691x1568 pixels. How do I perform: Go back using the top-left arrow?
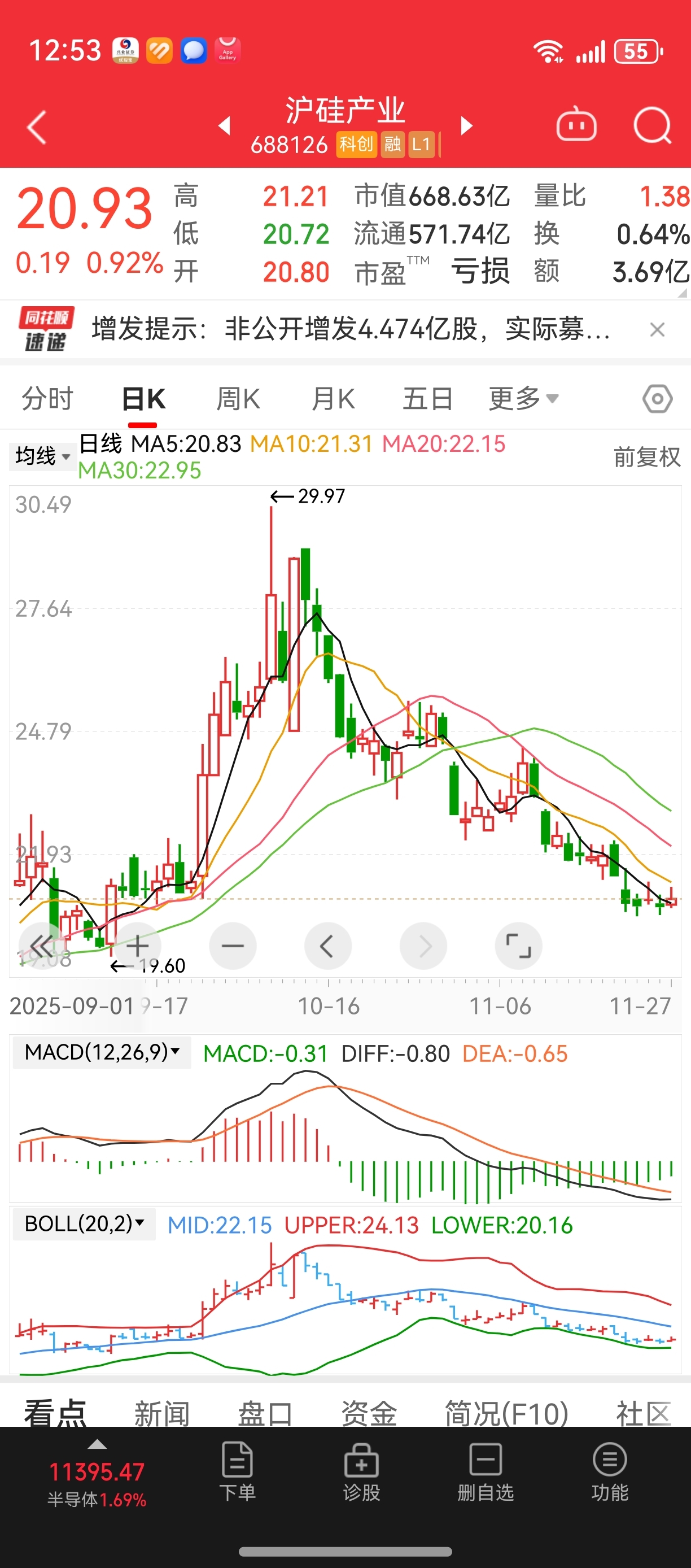pyautogui.click(x=37, y=127)
